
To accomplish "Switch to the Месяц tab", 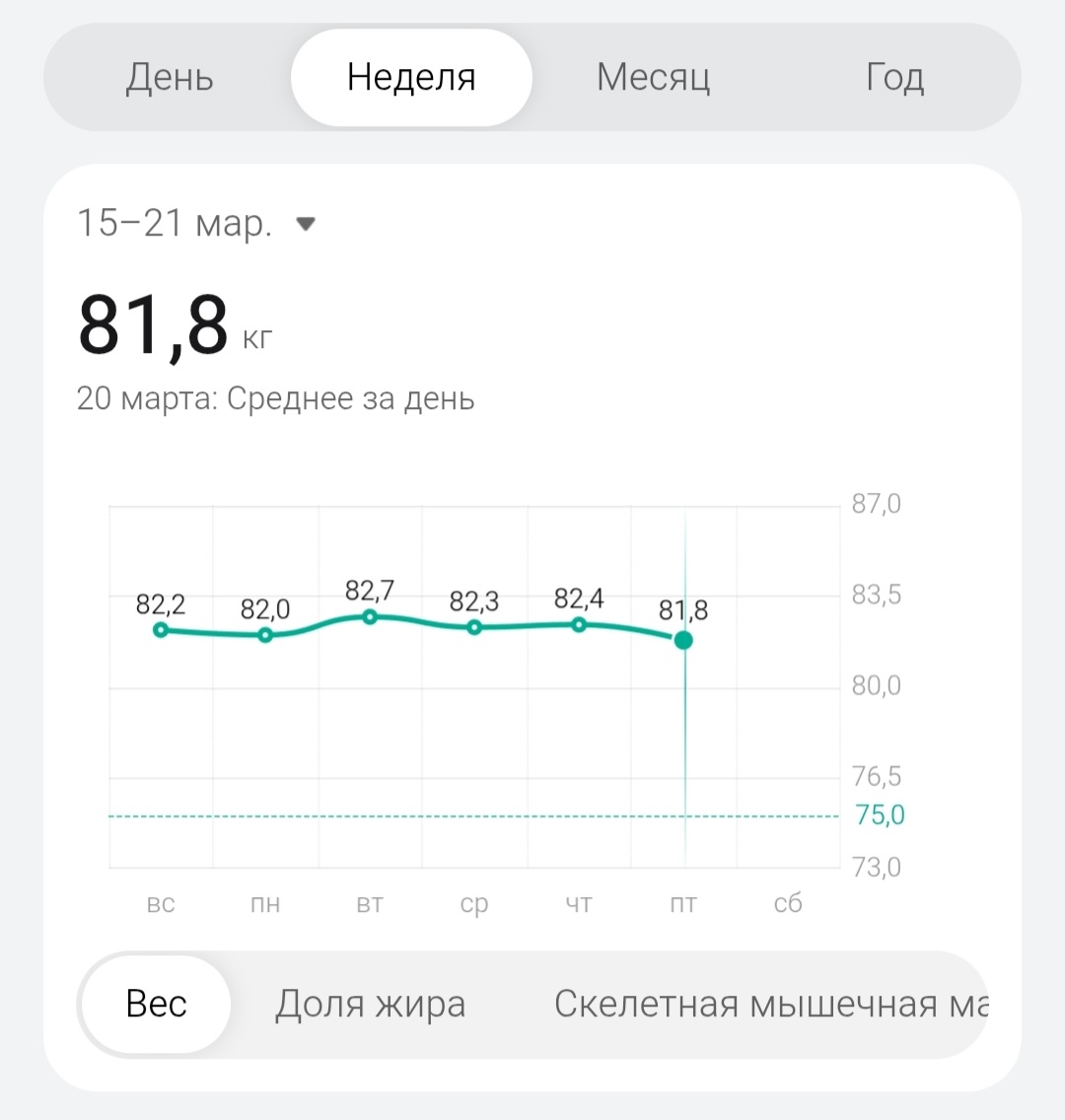I will [653, 77].
